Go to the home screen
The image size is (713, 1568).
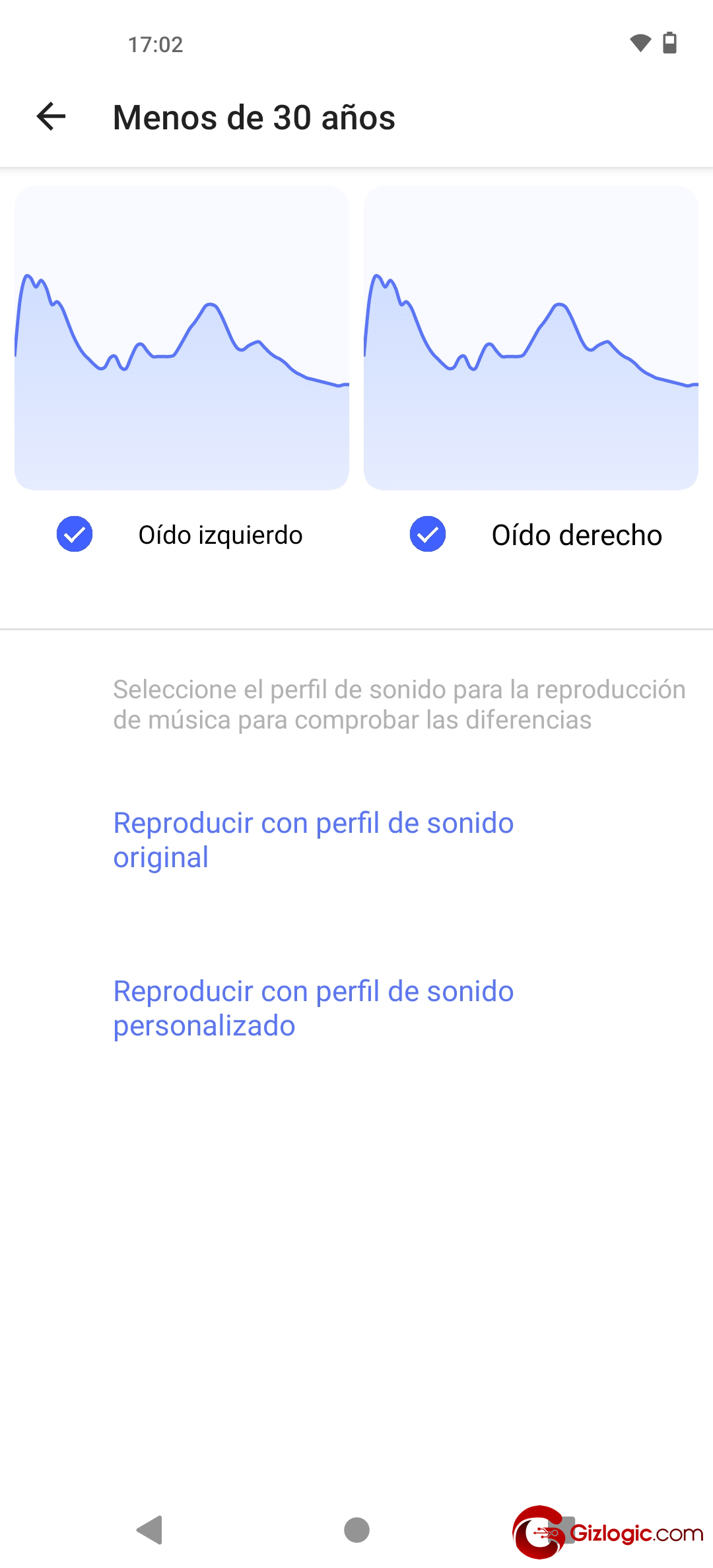pos(356,1530)
